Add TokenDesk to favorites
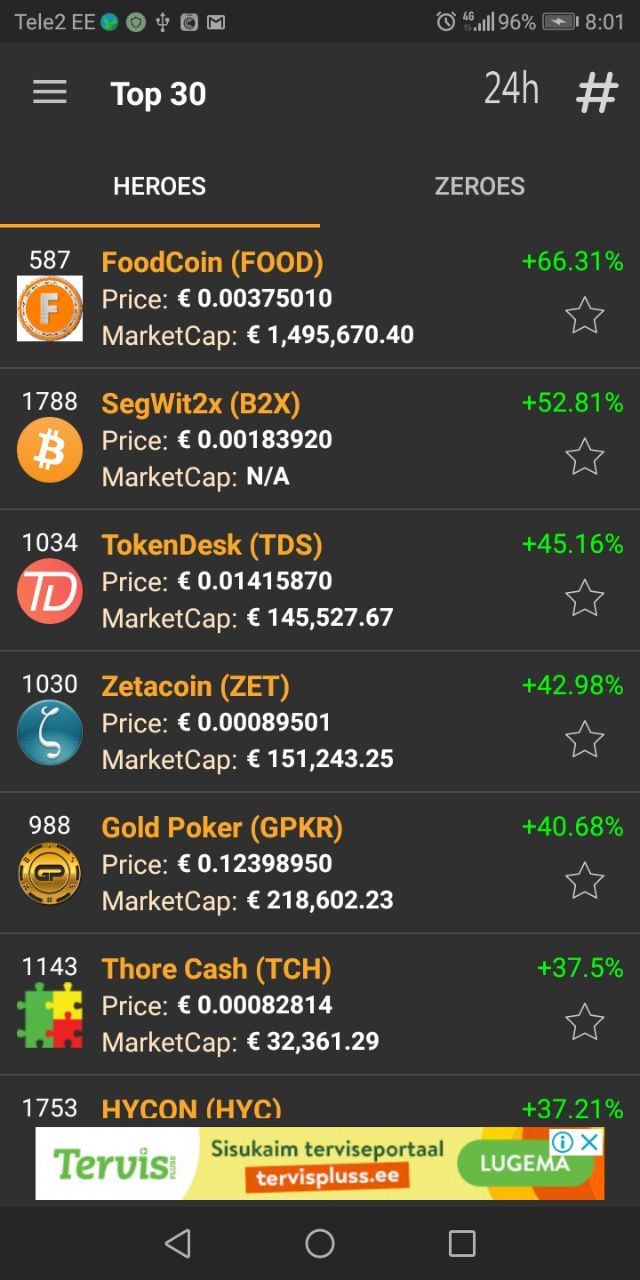The image size is (640, 1280). (584, 598)
